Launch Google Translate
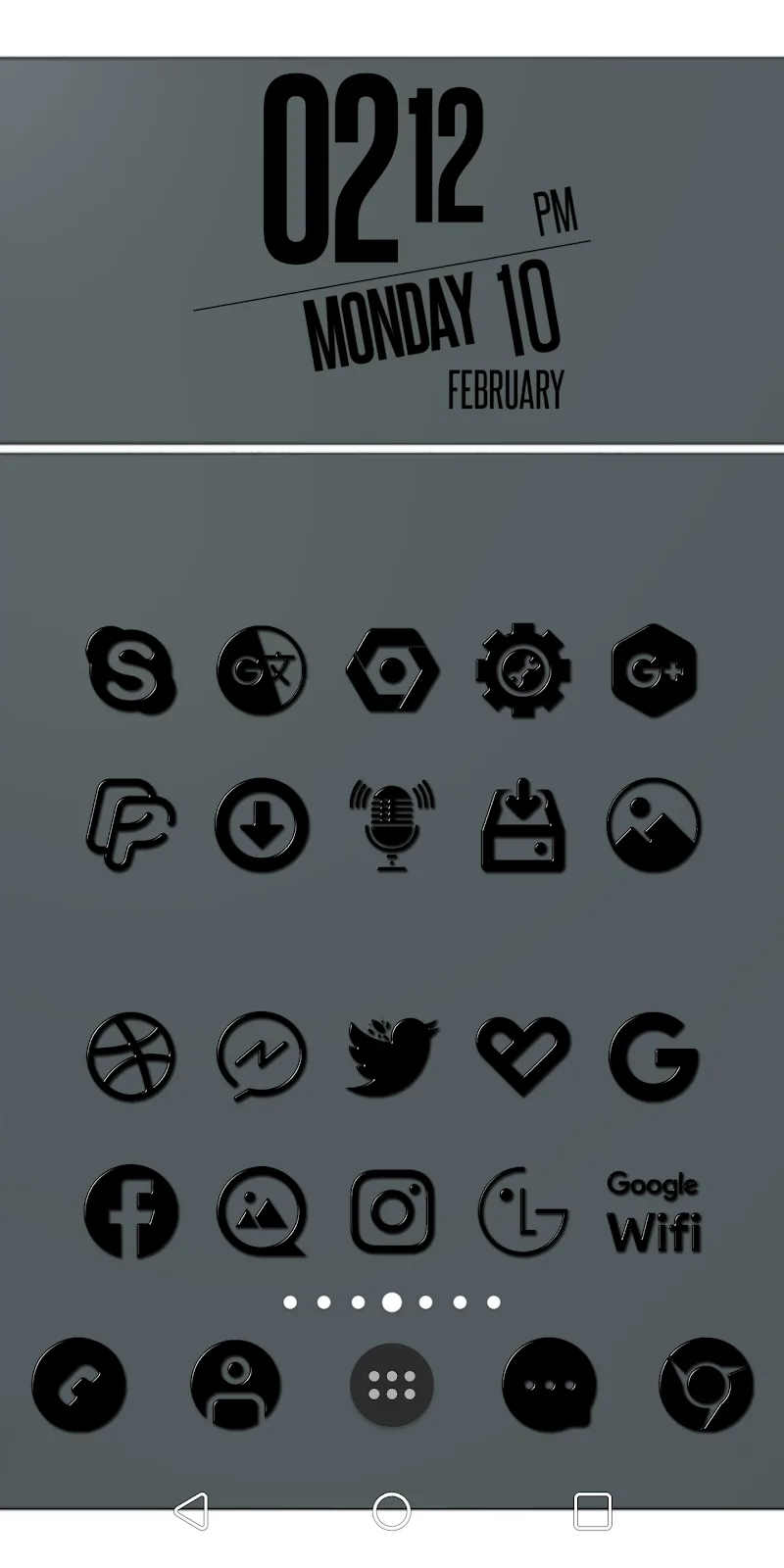 262,670
